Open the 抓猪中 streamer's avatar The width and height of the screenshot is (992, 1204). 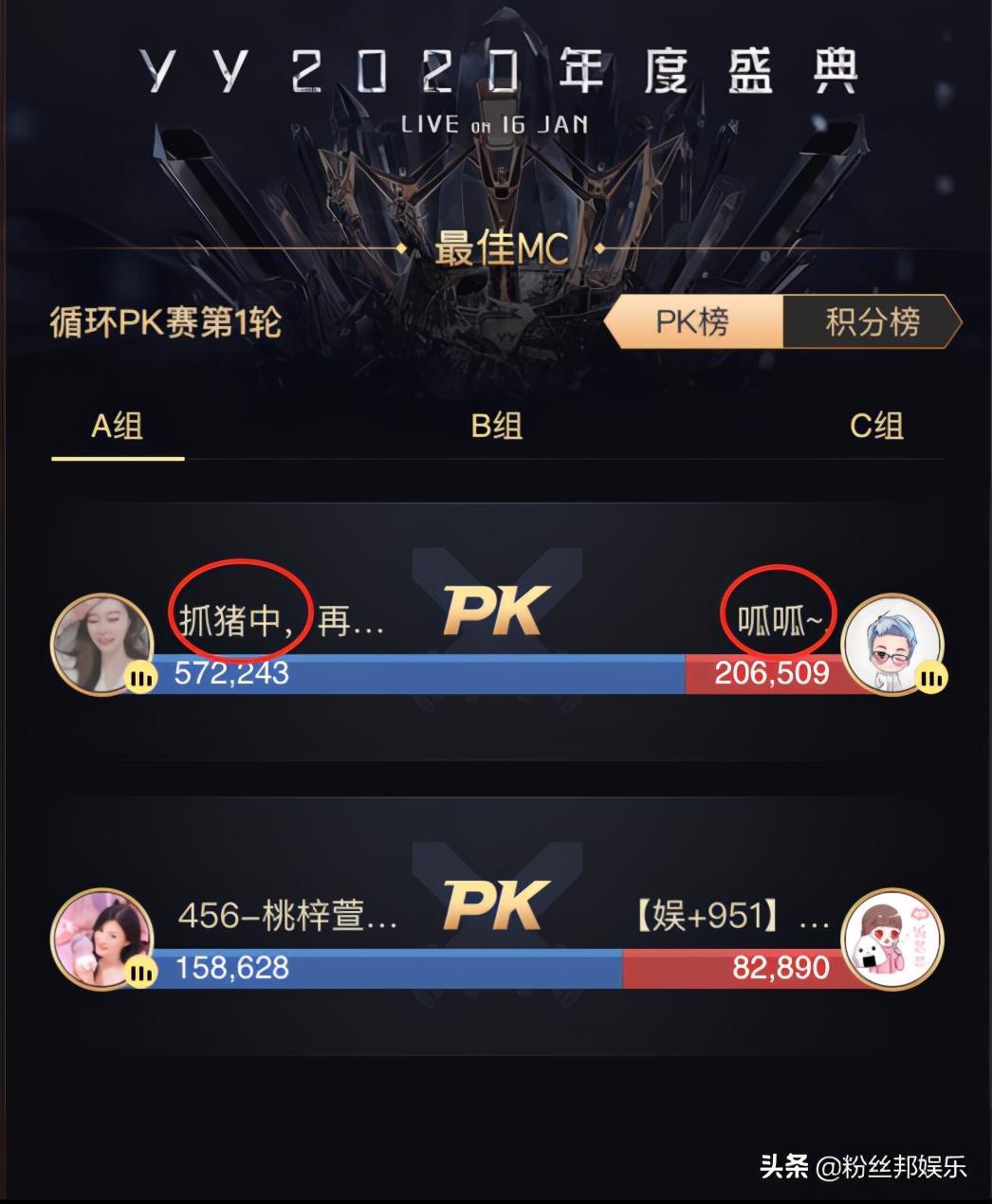[101, 645]
